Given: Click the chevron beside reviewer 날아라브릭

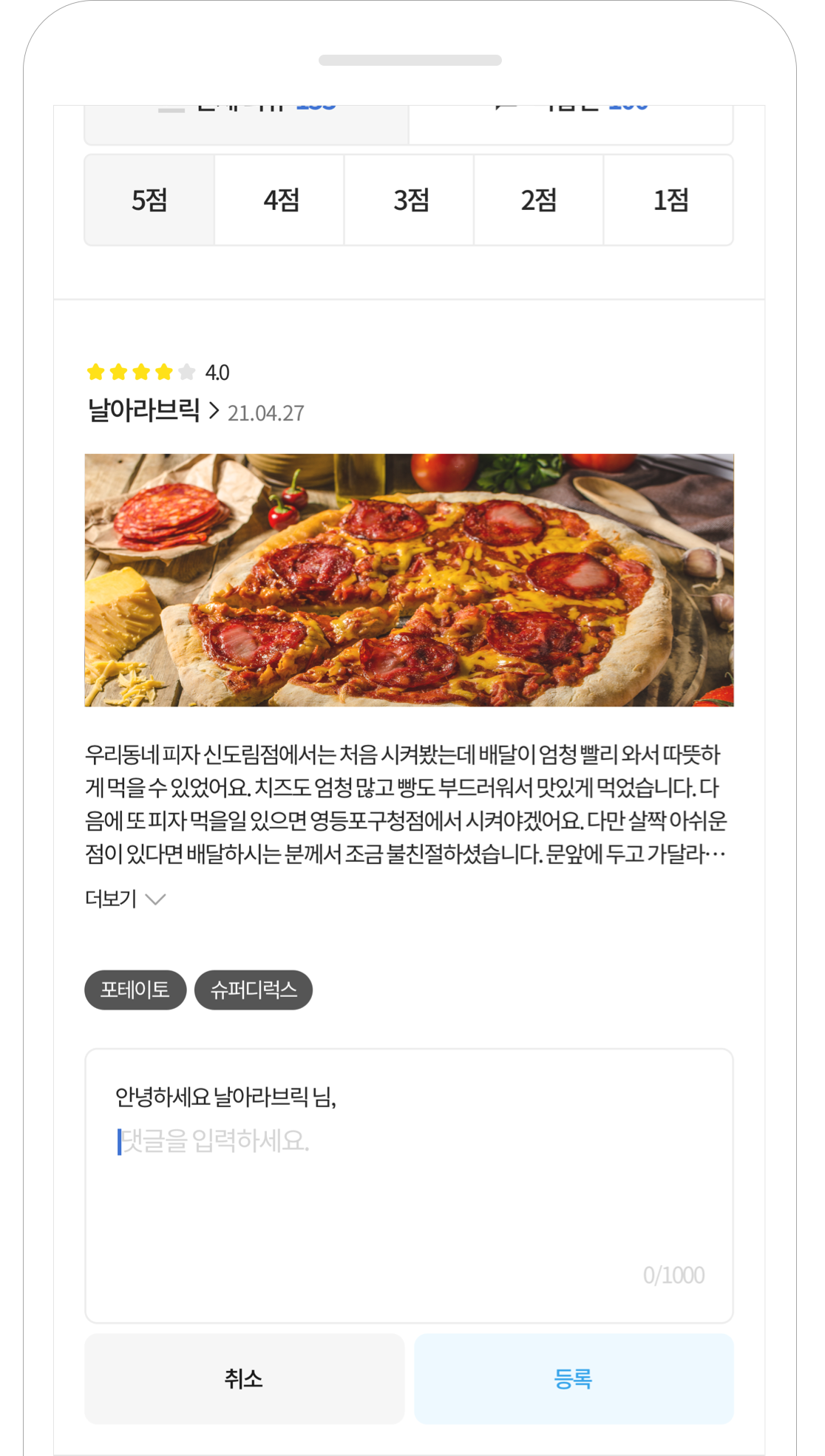Looking at the screenshot, I should click(214, 412).
